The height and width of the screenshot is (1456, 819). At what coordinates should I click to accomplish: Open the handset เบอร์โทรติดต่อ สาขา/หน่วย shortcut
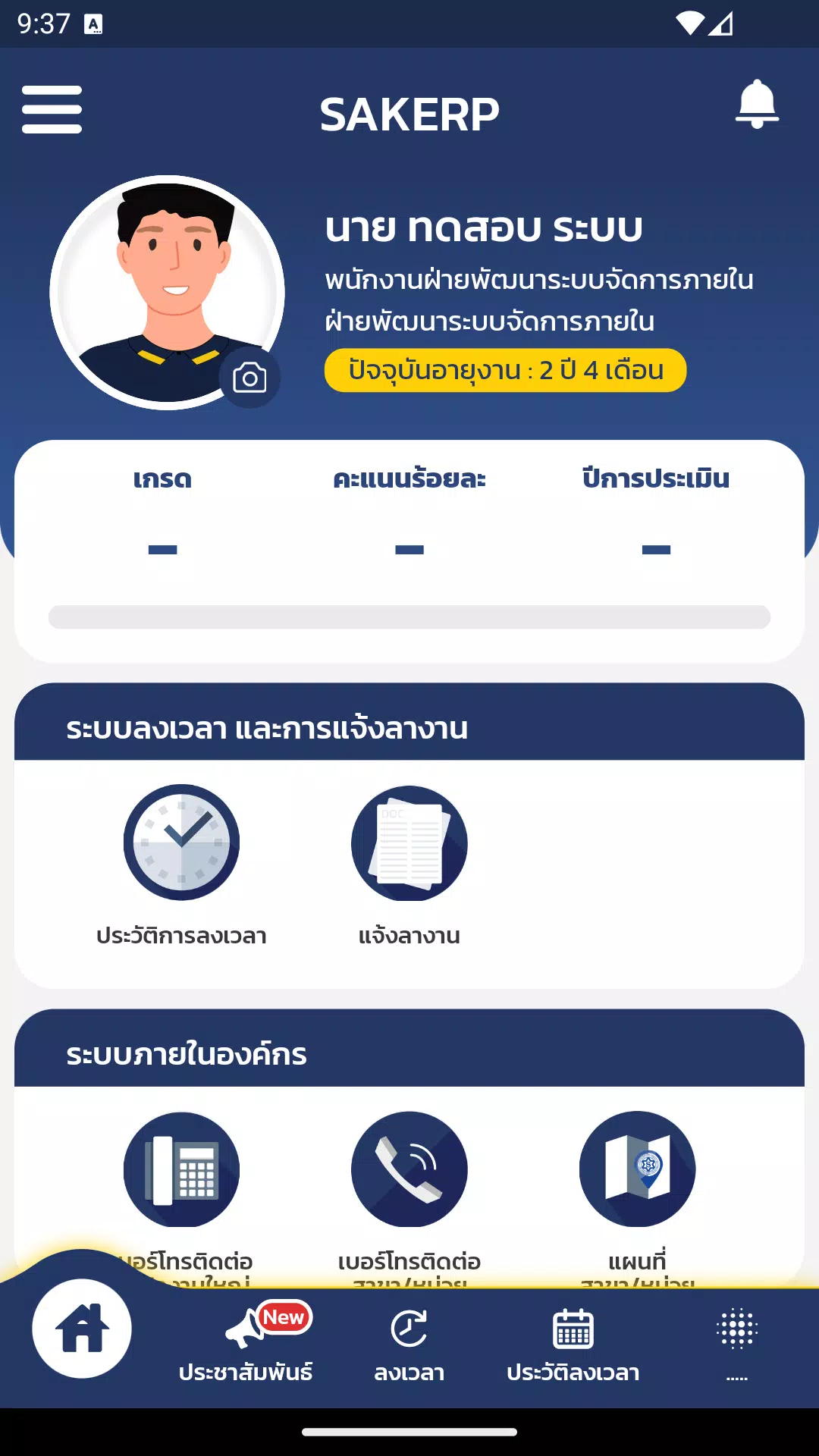(x=409, y=1169)
